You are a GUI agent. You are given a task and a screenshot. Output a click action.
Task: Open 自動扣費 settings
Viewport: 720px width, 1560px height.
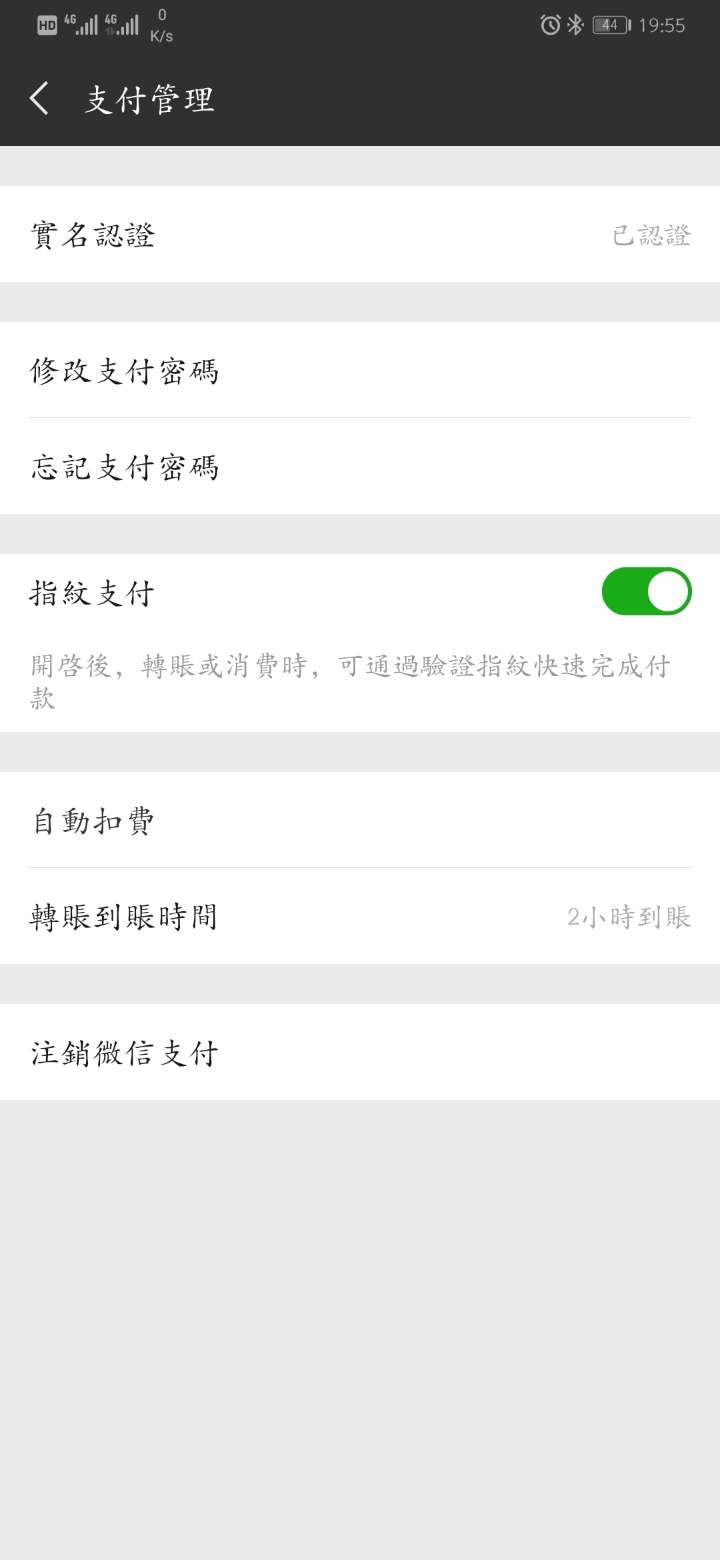360,821
